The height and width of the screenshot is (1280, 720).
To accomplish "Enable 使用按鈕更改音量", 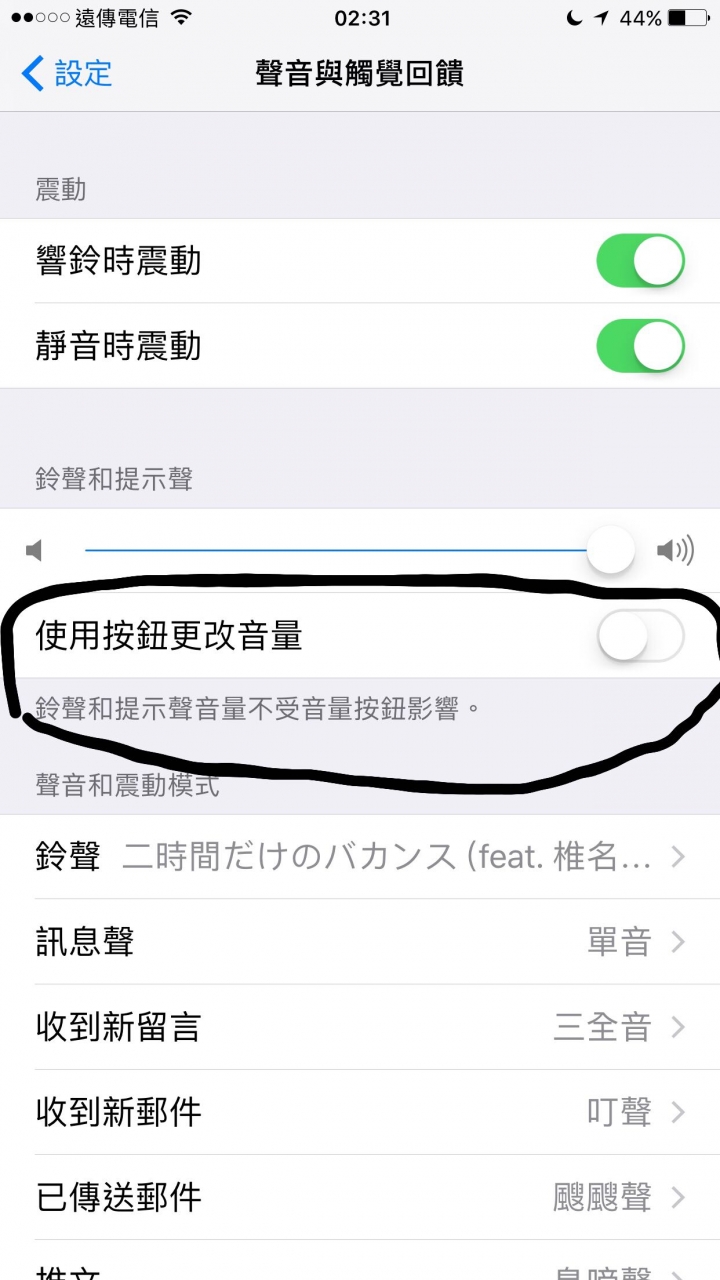I will pos(640,636).
